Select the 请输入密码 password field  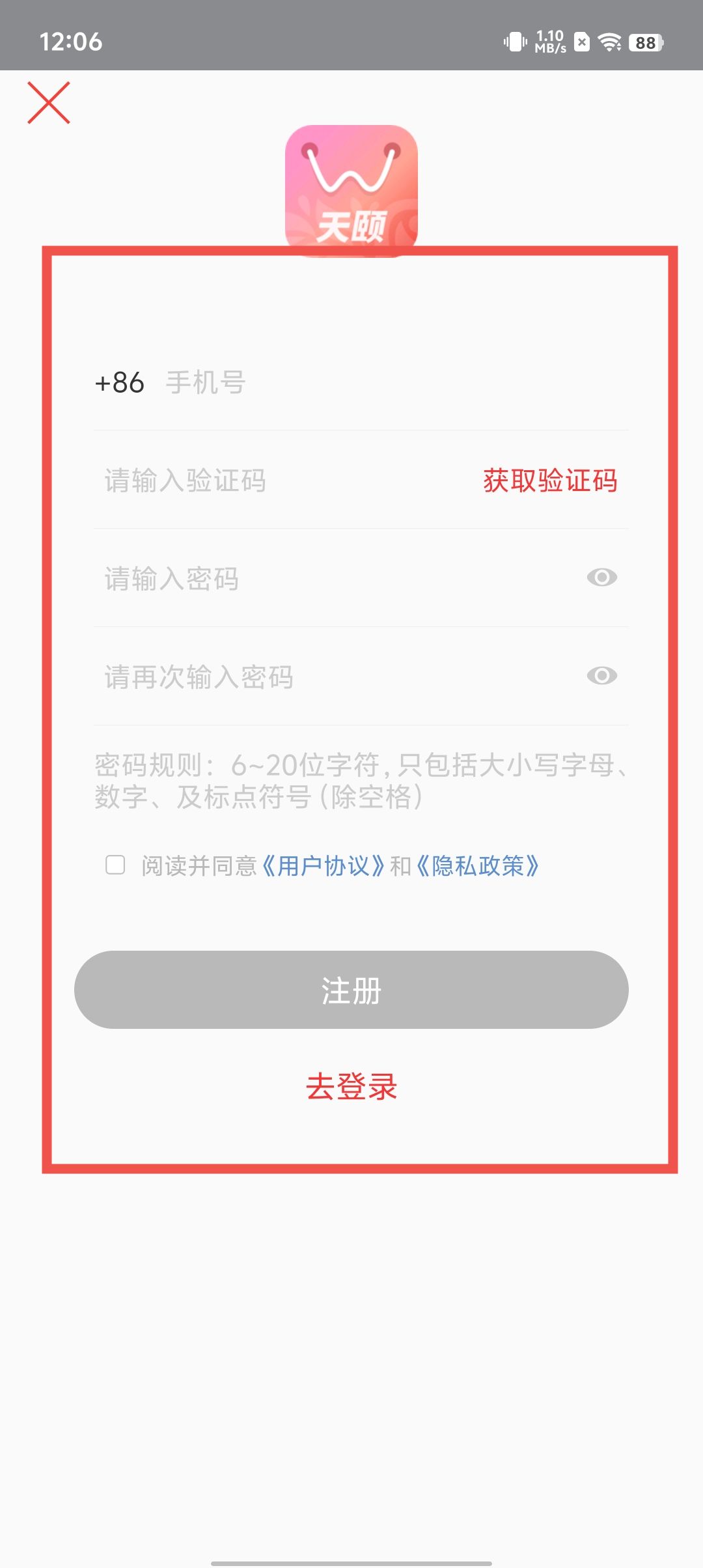[325, 579]
